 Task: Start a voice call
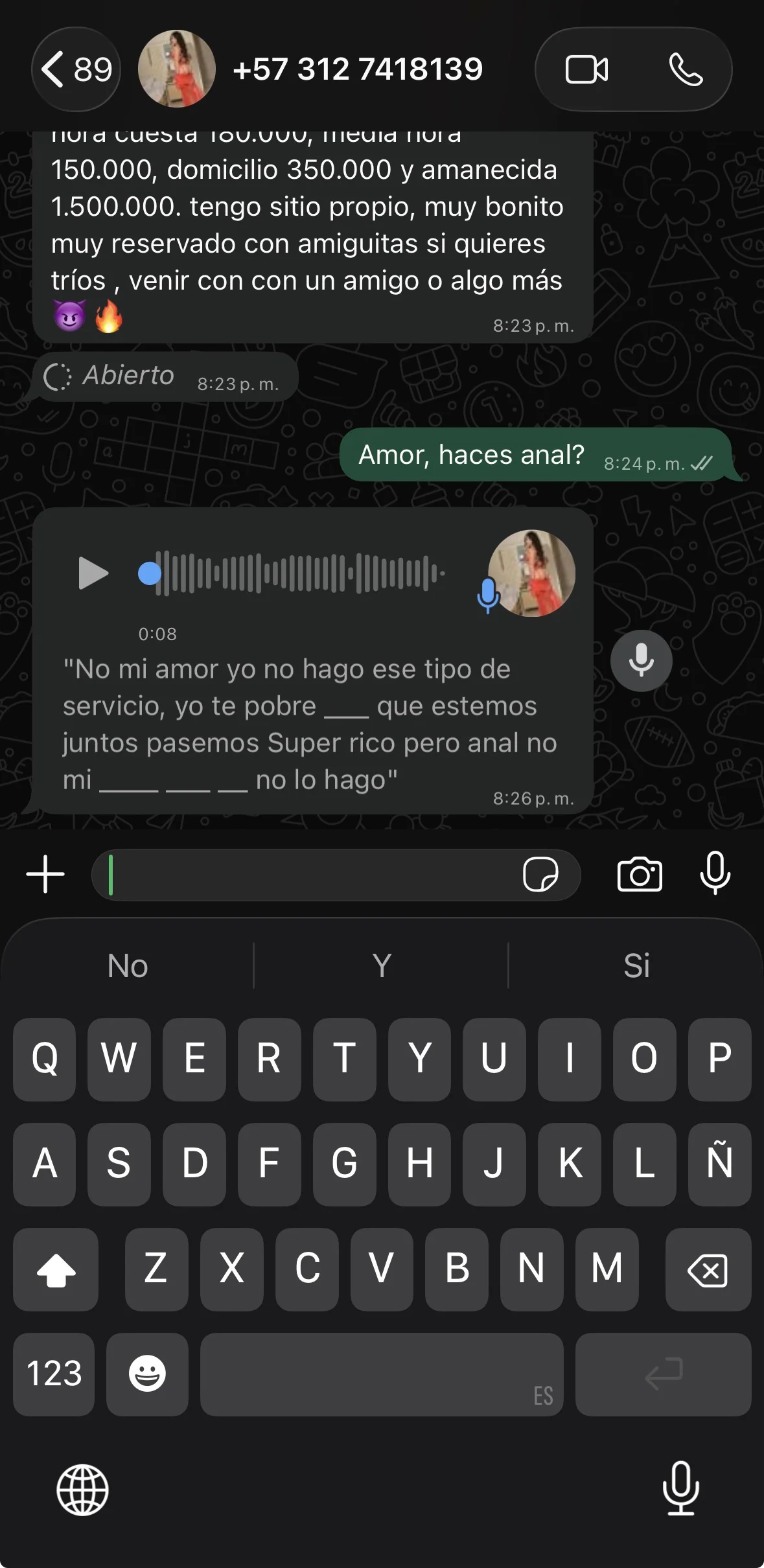686,69
